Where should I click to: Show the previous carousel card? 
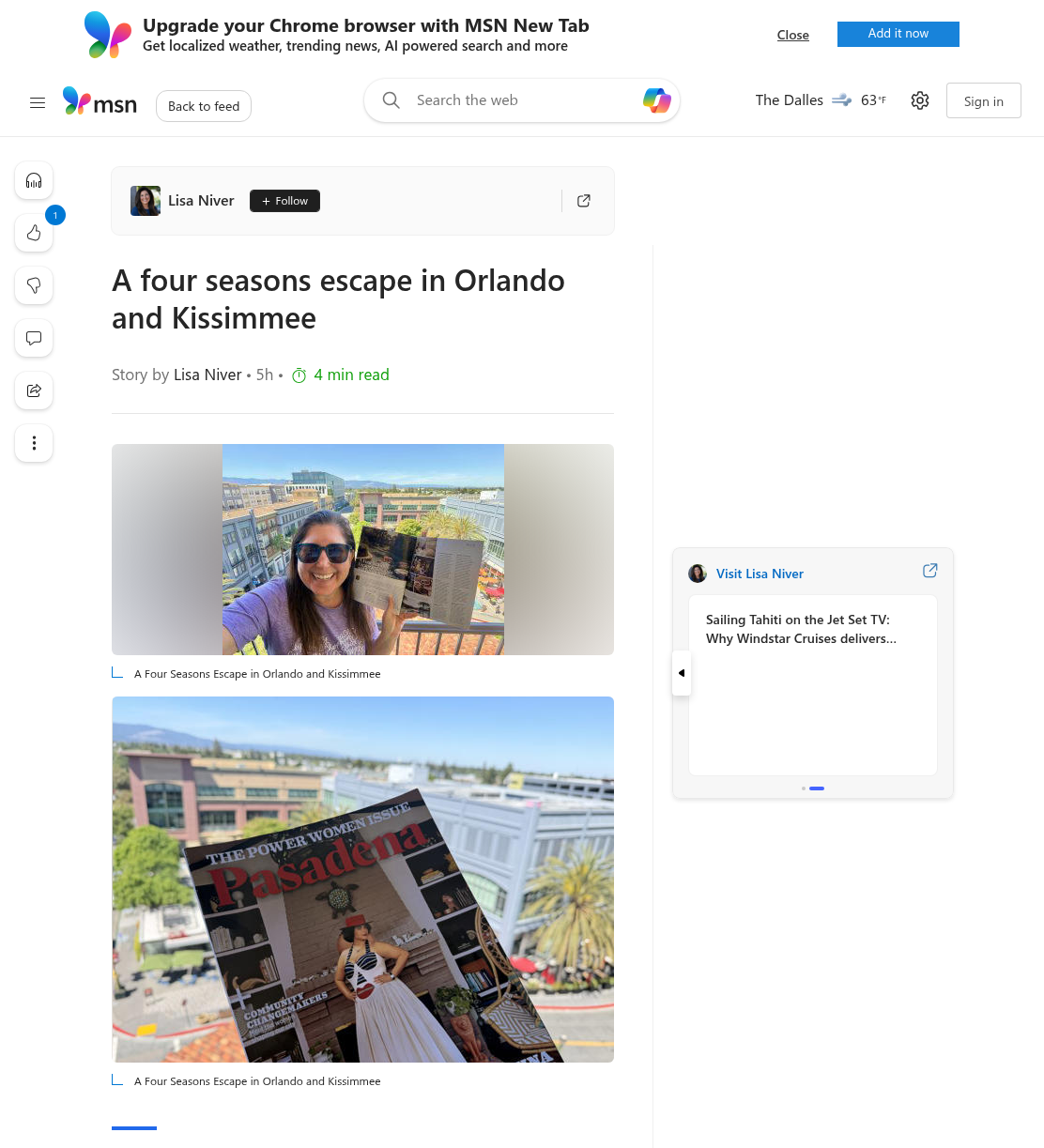click(682, 673)
